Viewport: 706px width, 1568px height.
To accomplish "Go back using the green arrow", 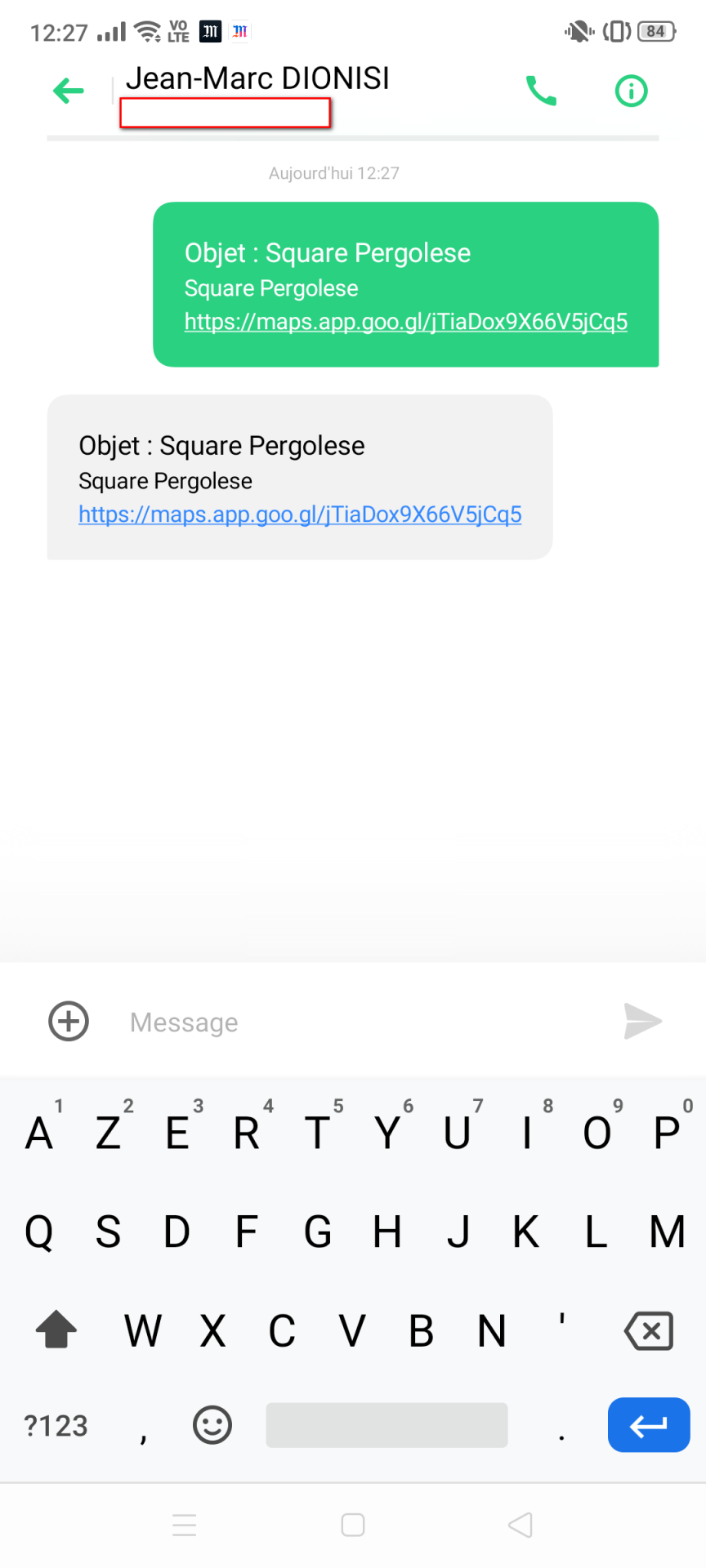I will [x=69, y=91].
